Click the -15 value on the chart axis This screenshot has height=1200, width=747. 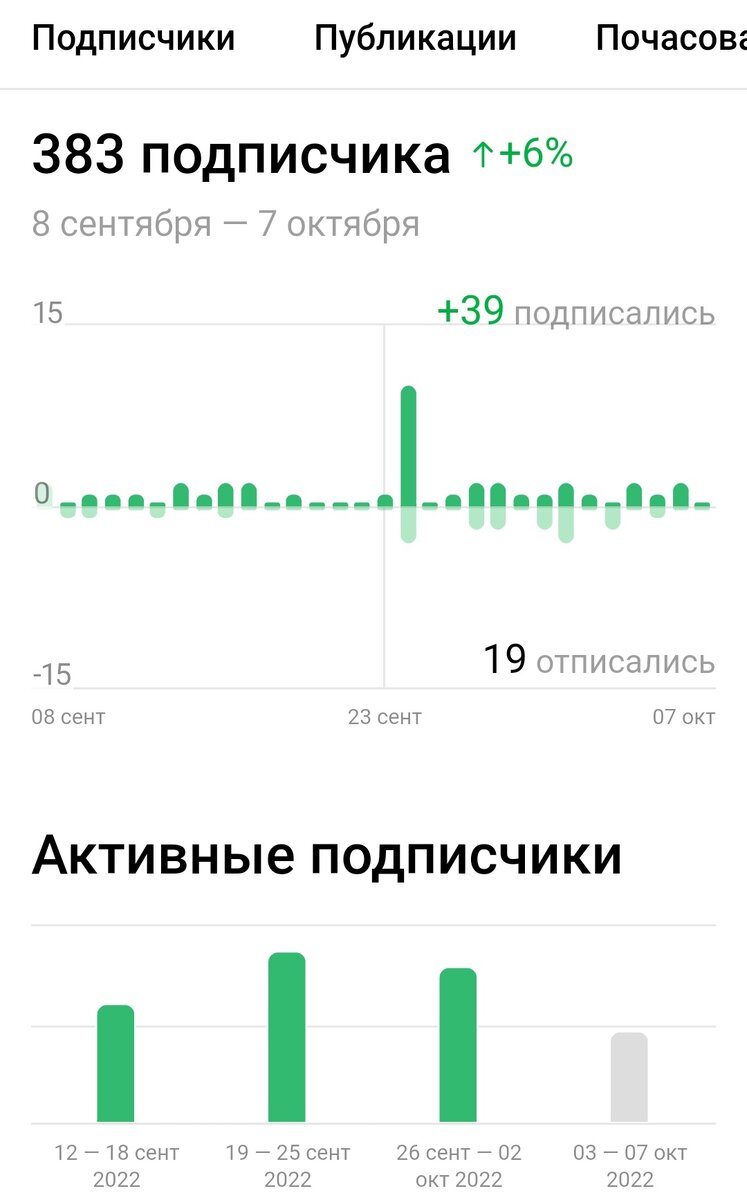click(50, 675)
